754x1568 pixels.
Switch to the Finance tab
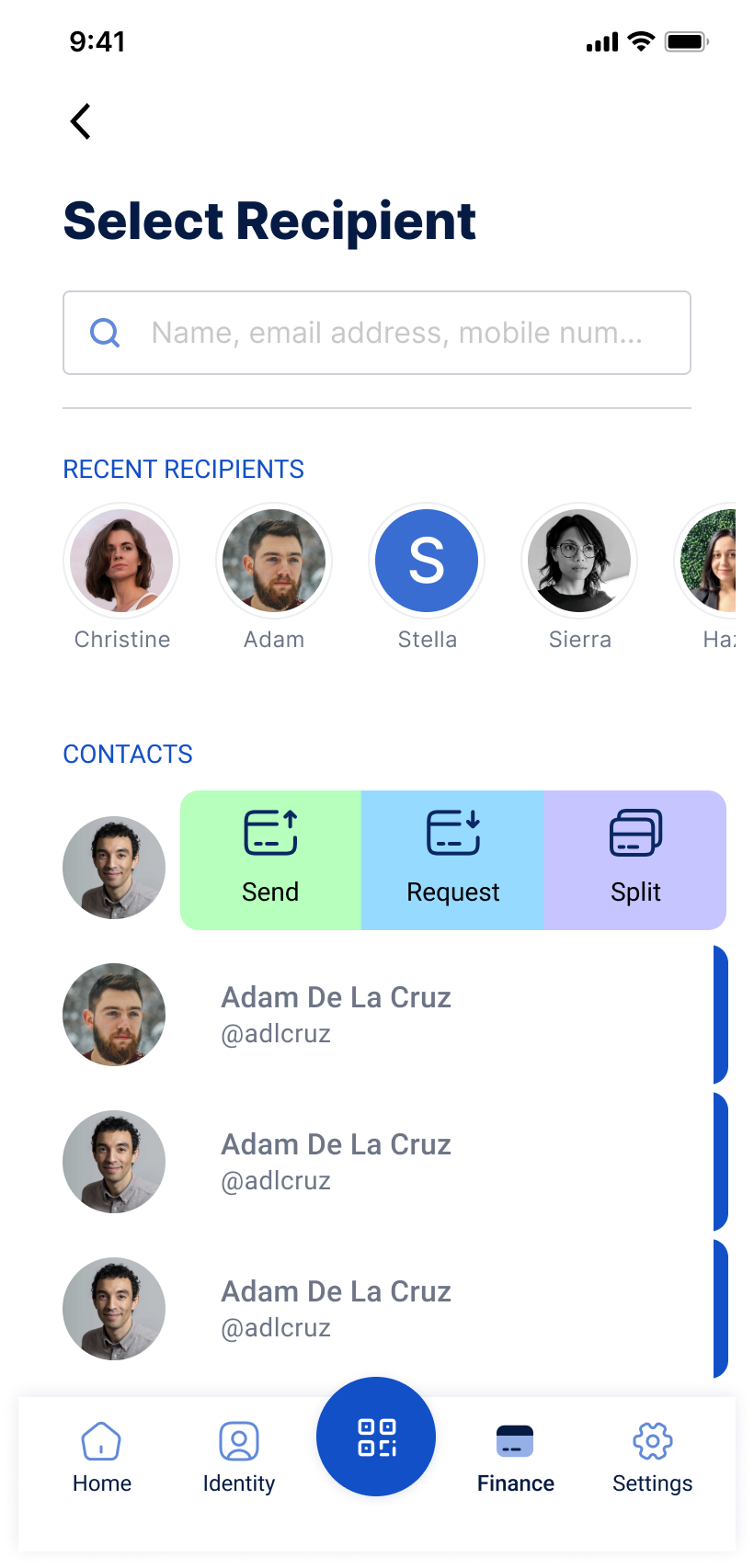click(x=515, y=1458)
